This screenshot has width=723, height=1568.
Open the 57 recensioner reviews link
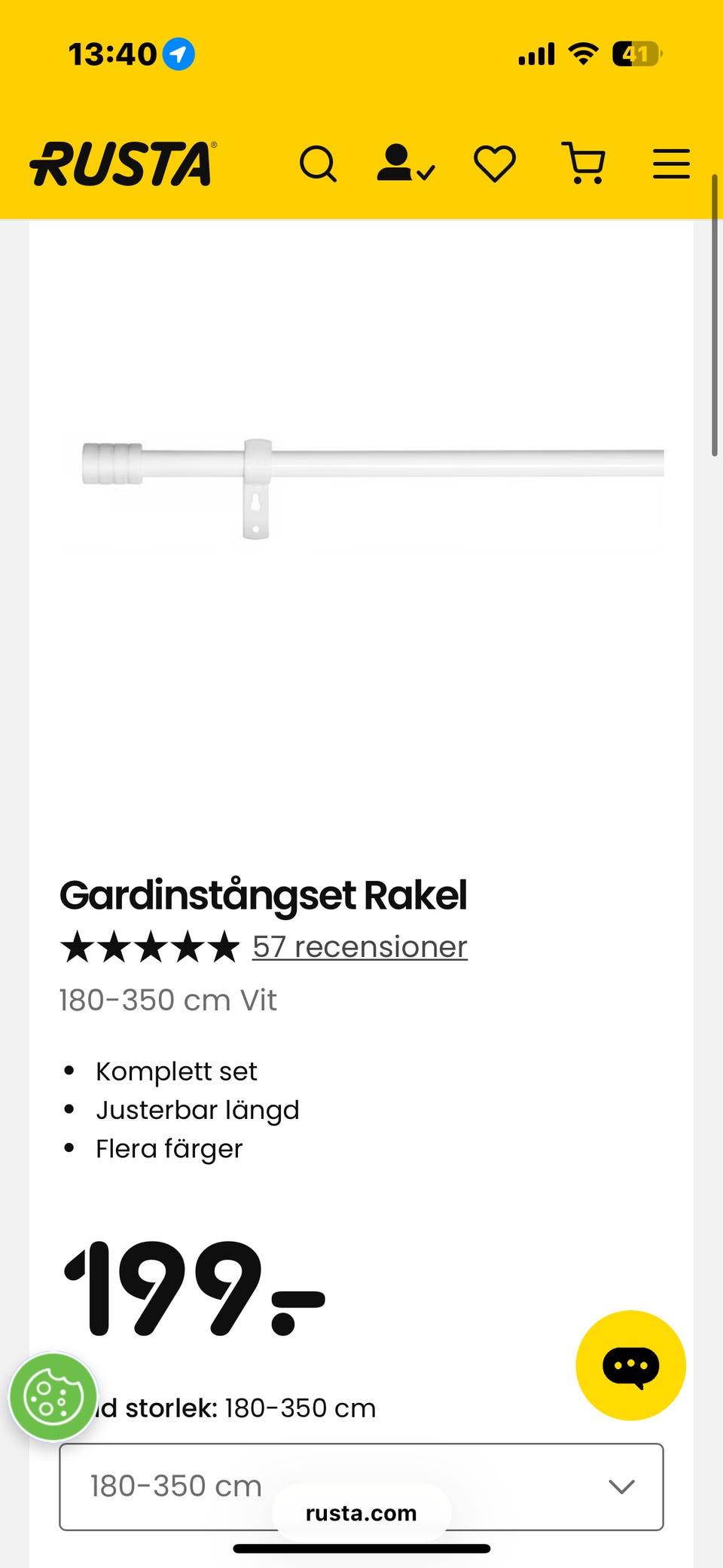point(359,946)
